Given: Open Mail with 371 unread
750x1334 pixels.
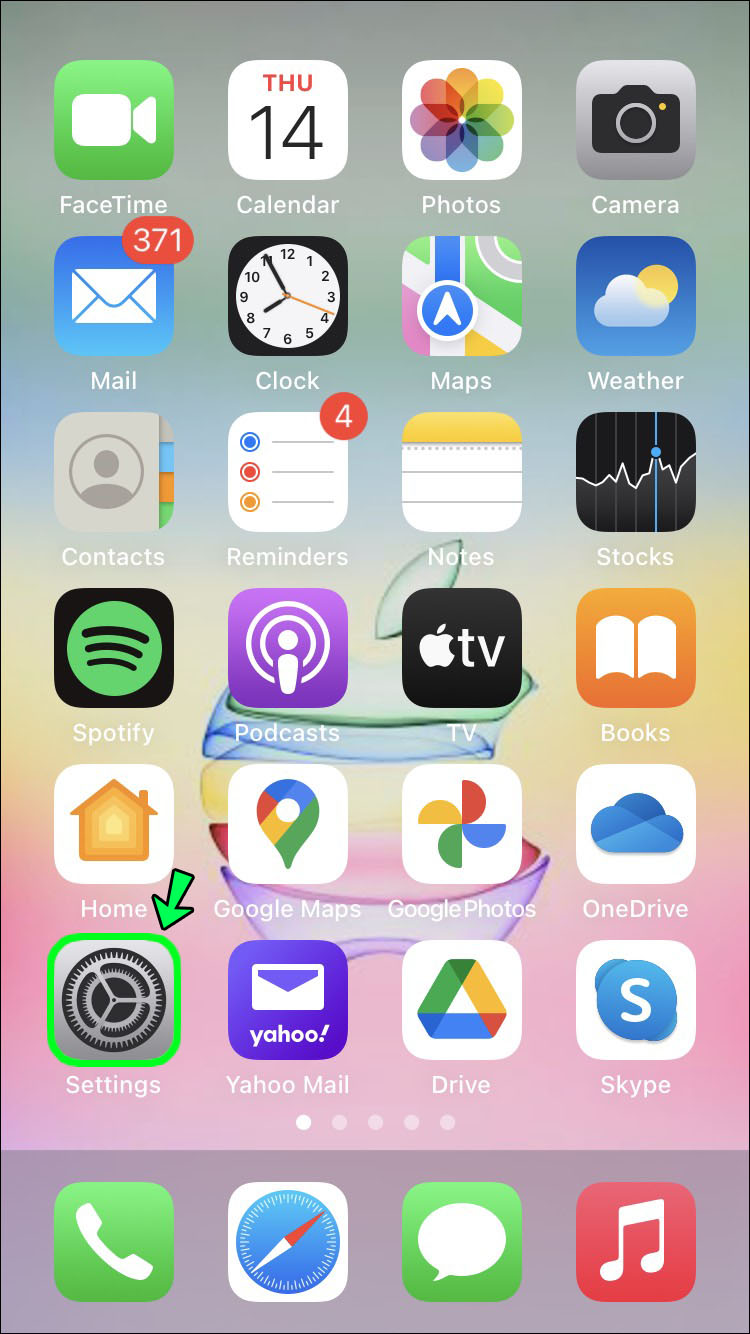Looking at the screenshot, I should tap(113, 296).
